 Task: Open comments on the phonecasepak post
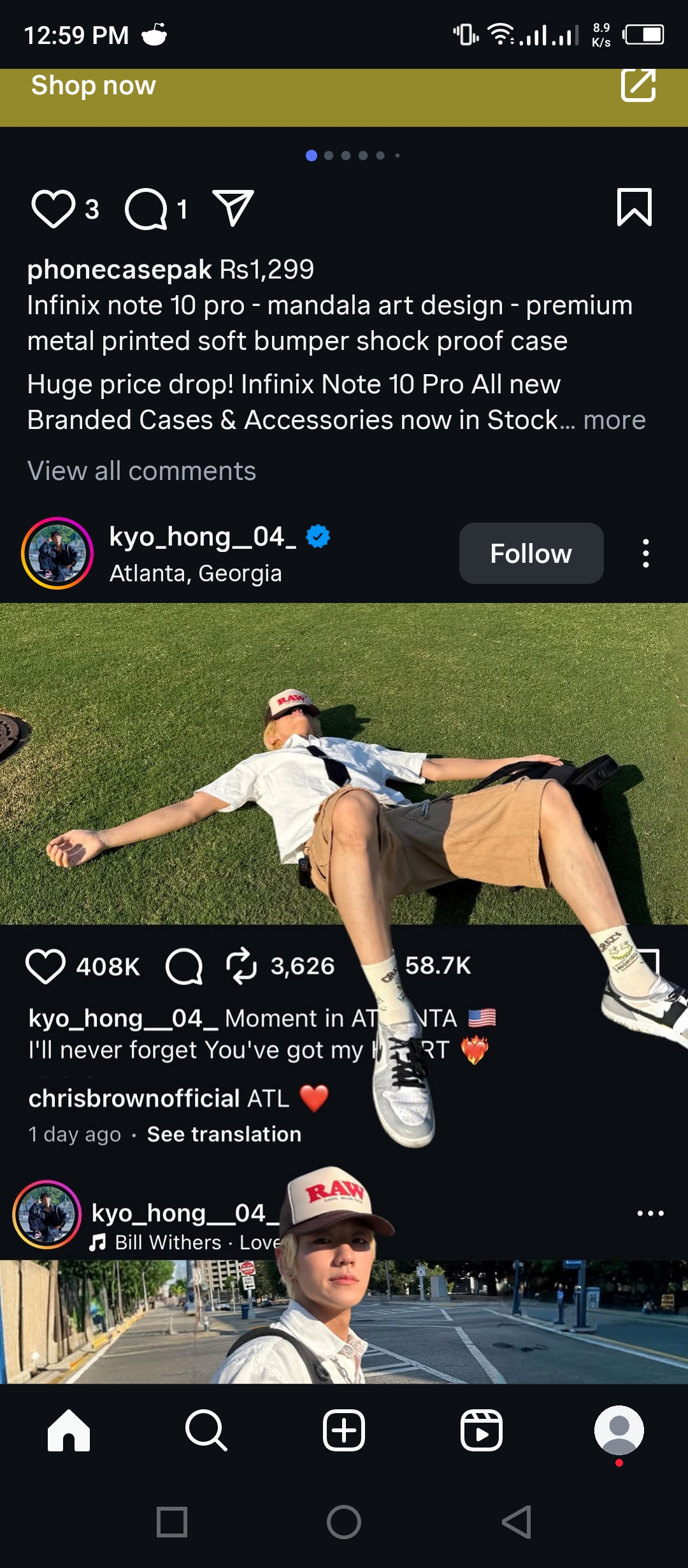146,209
